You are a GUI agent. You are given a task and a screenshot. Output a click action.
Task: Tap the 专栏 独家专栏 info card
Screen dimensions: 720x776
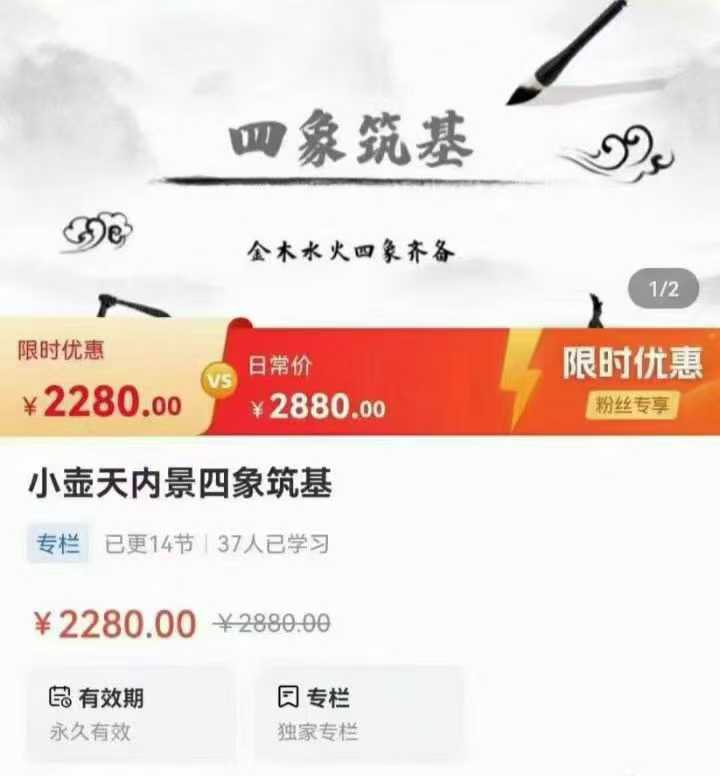tap(358, 713)
